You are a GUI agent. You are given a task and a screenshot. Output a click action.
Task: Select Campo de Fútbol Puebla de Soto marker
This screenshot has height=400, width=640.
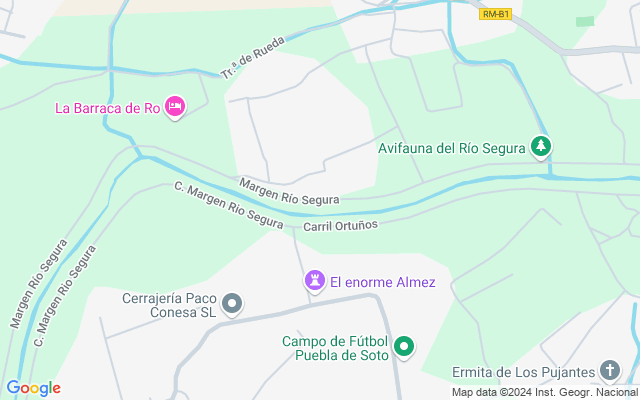(404, 348)
